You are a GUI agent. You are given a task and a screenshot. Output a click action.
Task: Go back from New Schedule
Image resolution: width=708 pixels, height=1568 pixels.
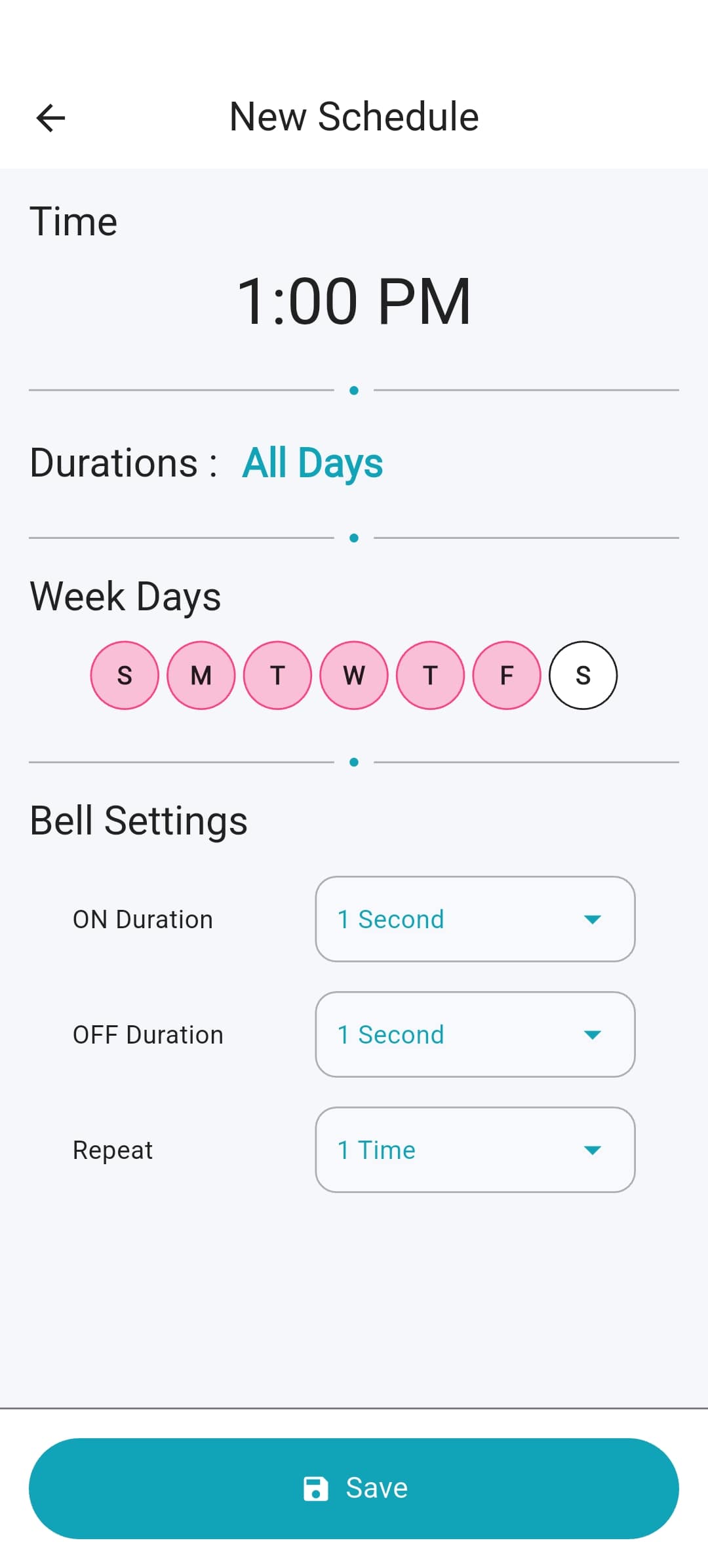coord(50,118)
